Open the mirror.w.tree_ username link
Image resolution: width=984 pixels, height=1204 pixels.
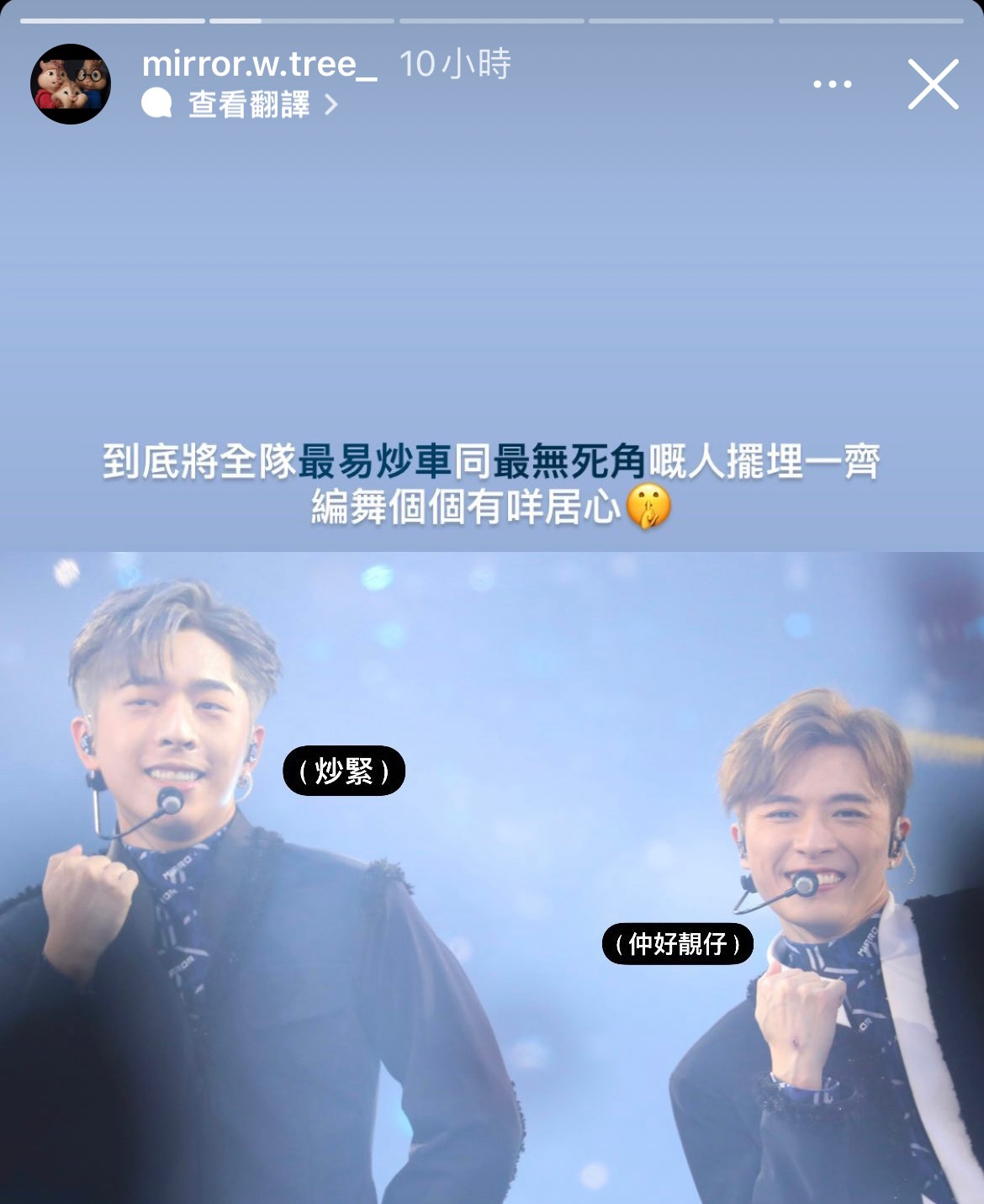[x=259, y=64]
